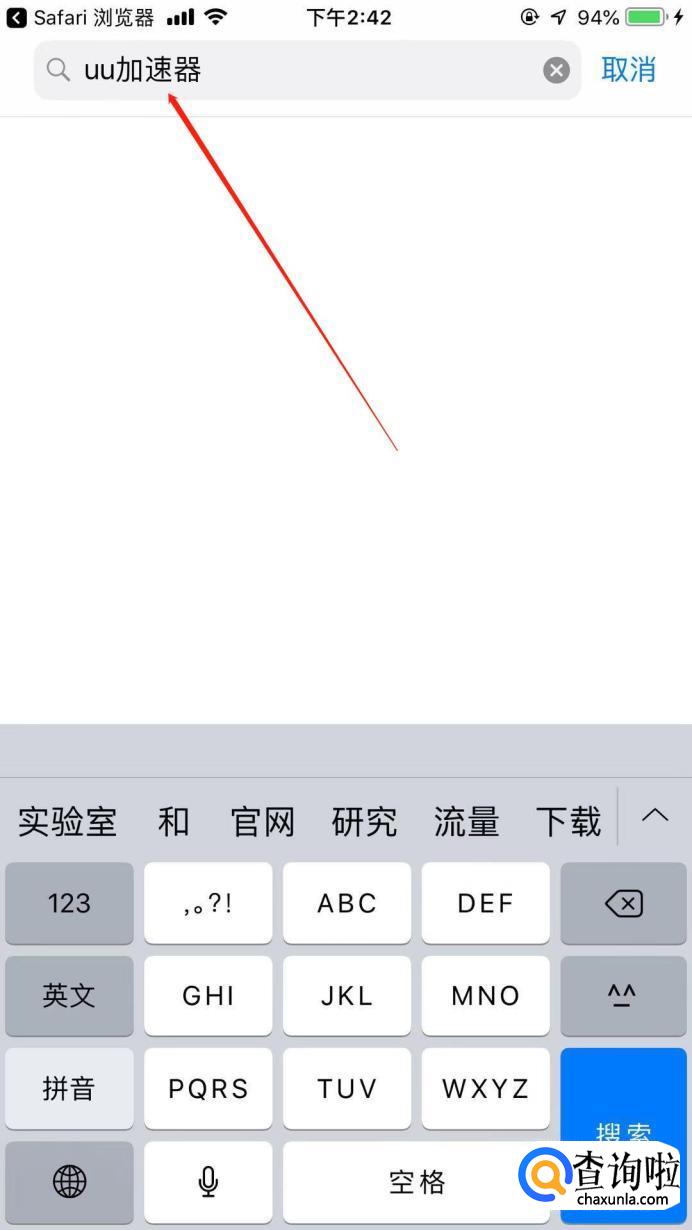Clear the search text with the x icon
Screen dimensions: 692x1230
pyautogui.click(x=556, y=70)
